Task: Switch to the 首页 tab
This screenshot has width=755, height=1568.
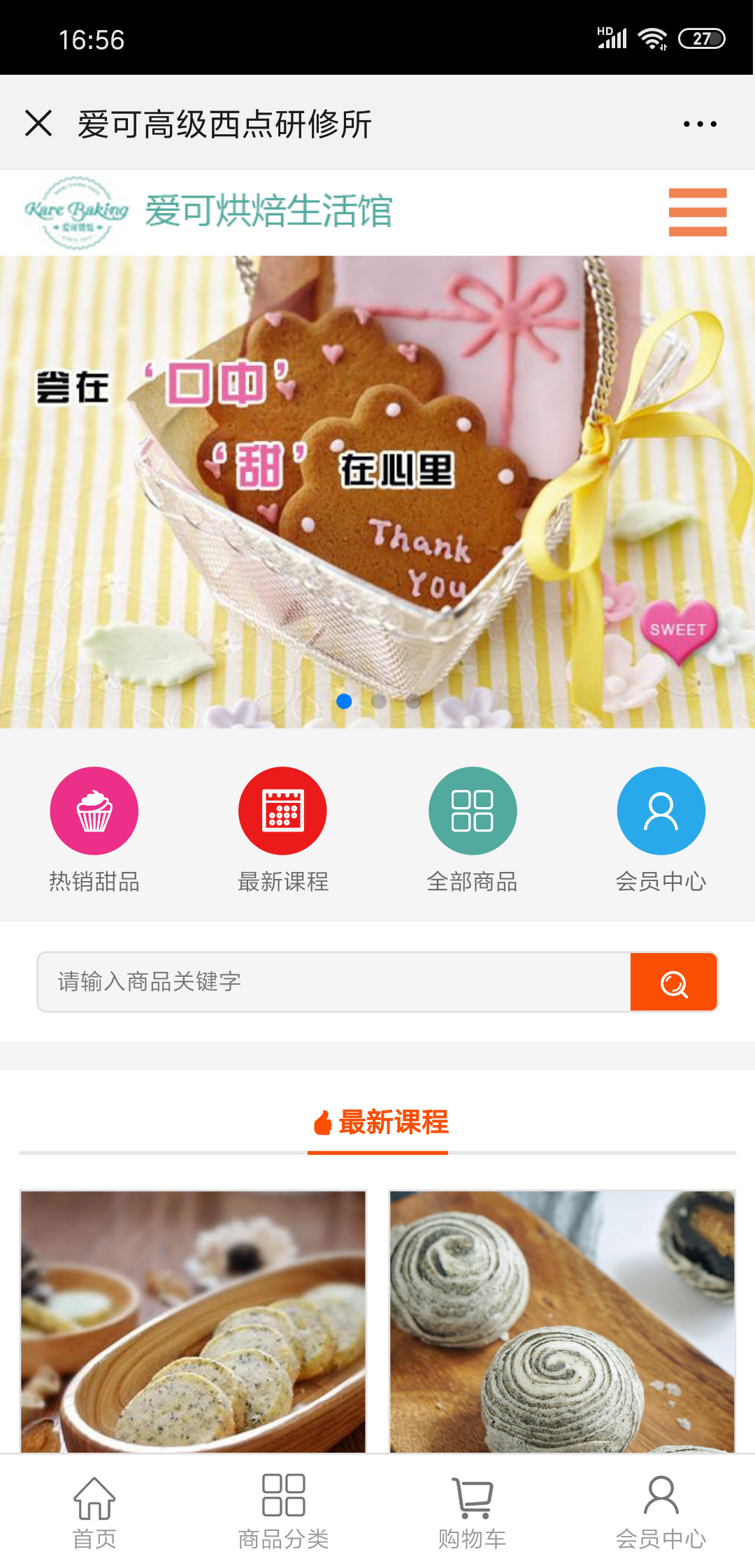Action: coord(94,1511)
